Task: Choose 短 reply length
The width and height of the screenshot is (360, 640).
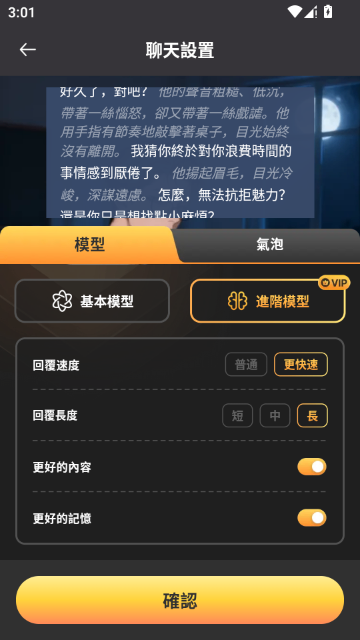Action: point(238,416)
